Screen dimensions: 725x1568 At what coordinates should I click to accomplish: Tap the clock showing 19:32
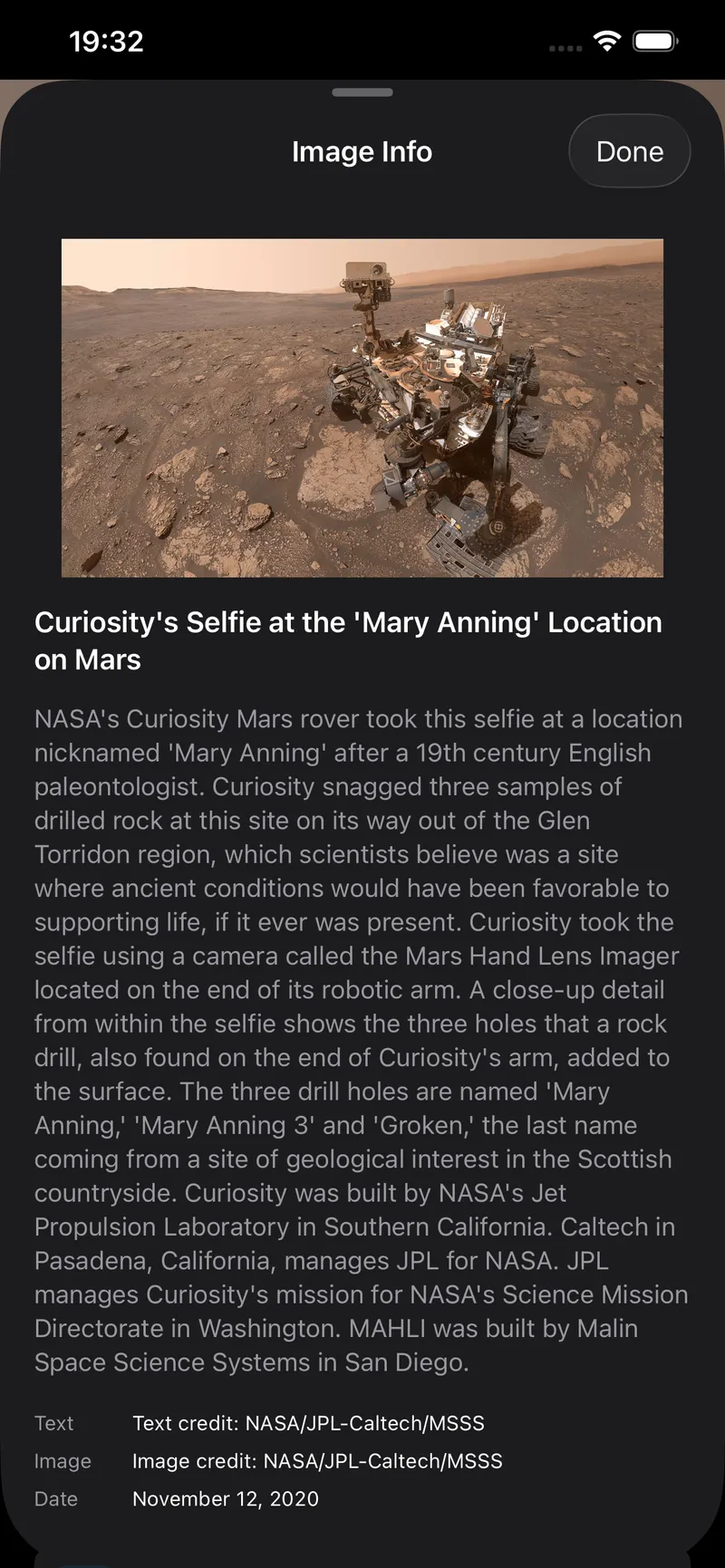(x=106, y=41)
